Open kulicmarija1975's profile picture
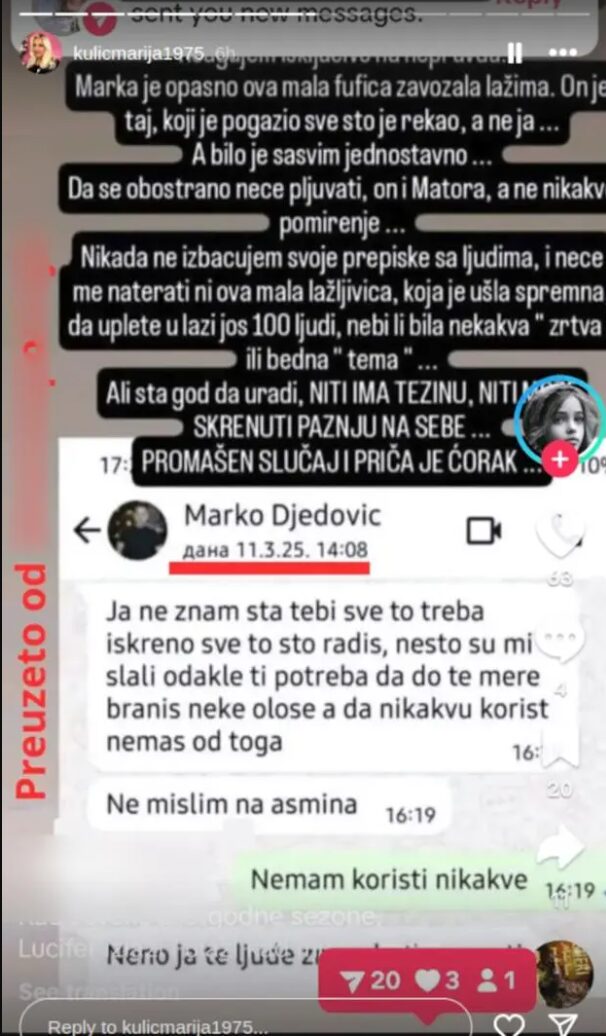 point(42,53)
